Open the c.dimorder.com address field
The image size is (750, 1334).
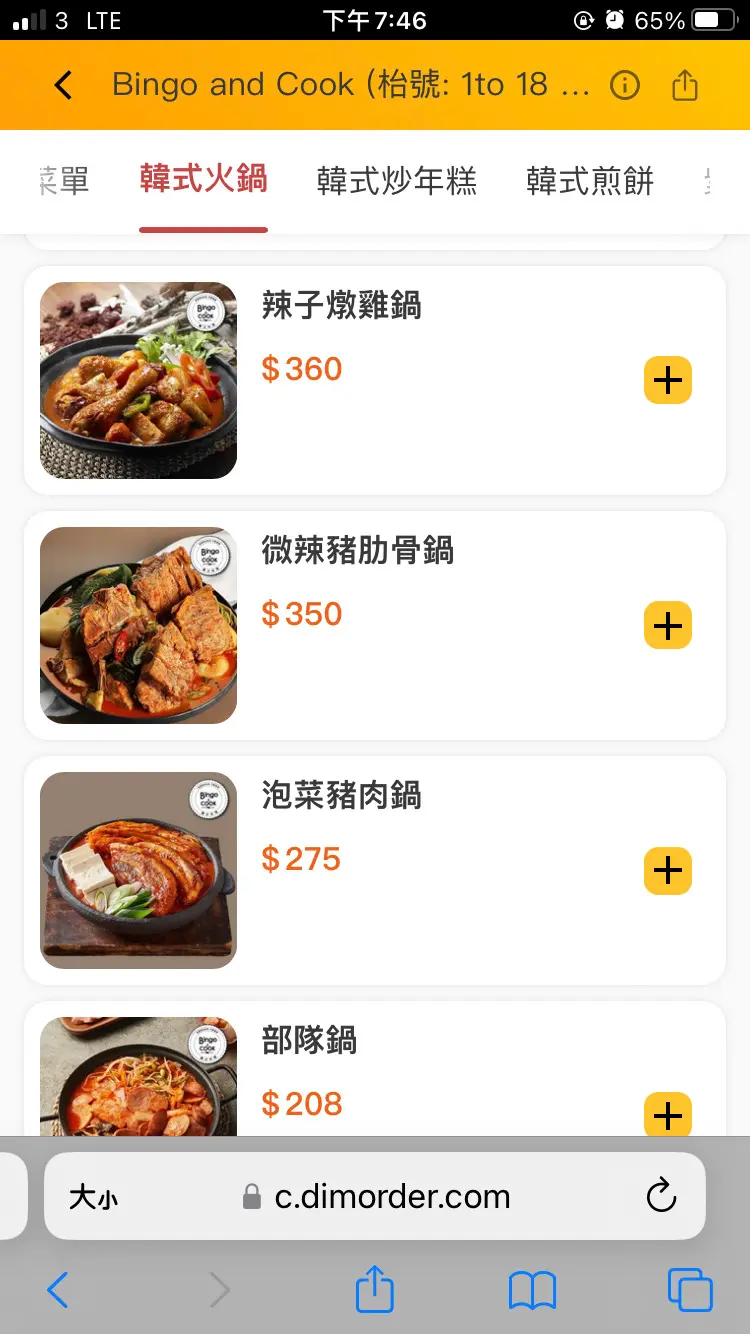pyautogui.click(x=392, y=1197)
